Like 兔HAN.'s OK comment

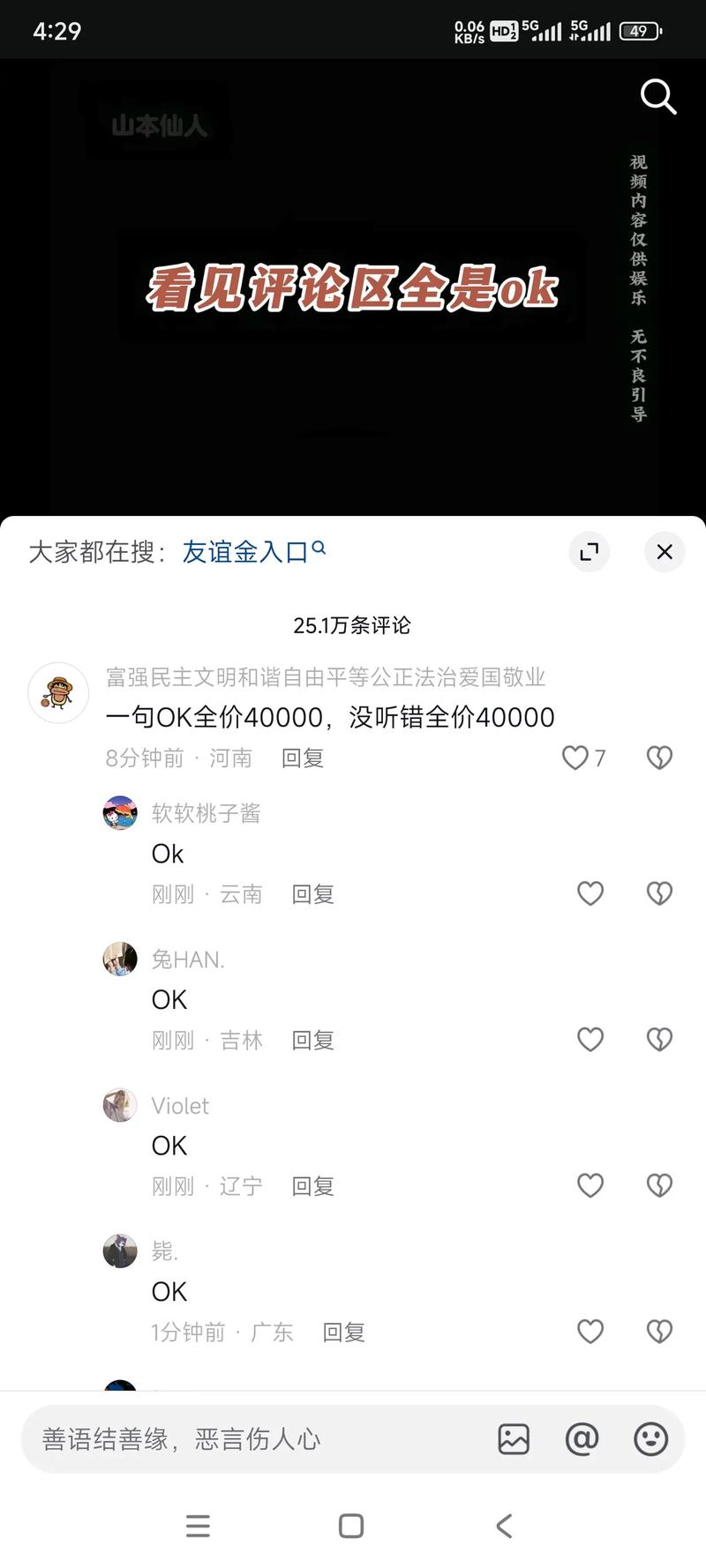590,1040
